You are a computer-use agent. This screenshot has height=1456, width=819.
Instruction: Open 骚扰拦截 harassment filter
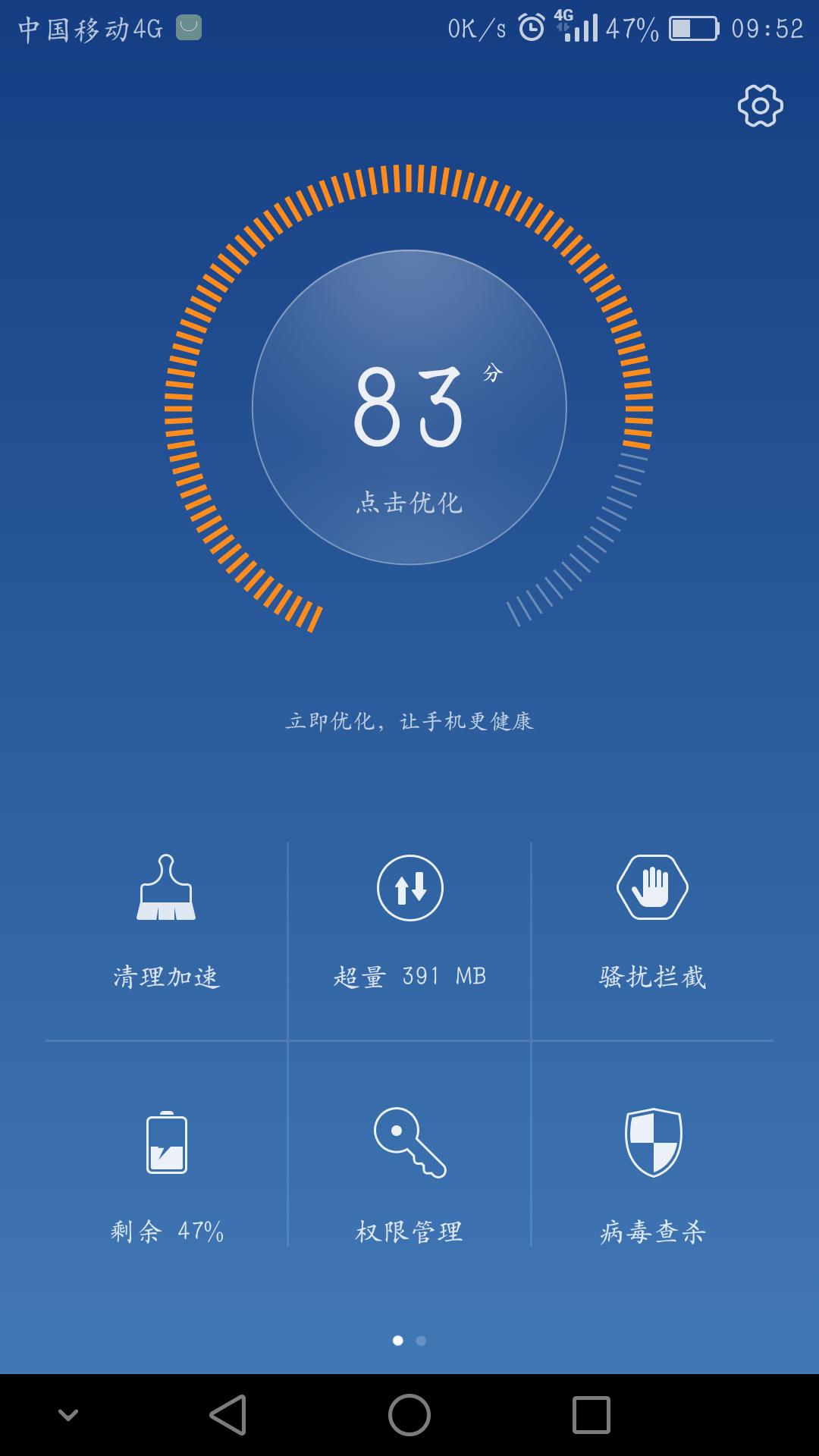click(652, 923)
